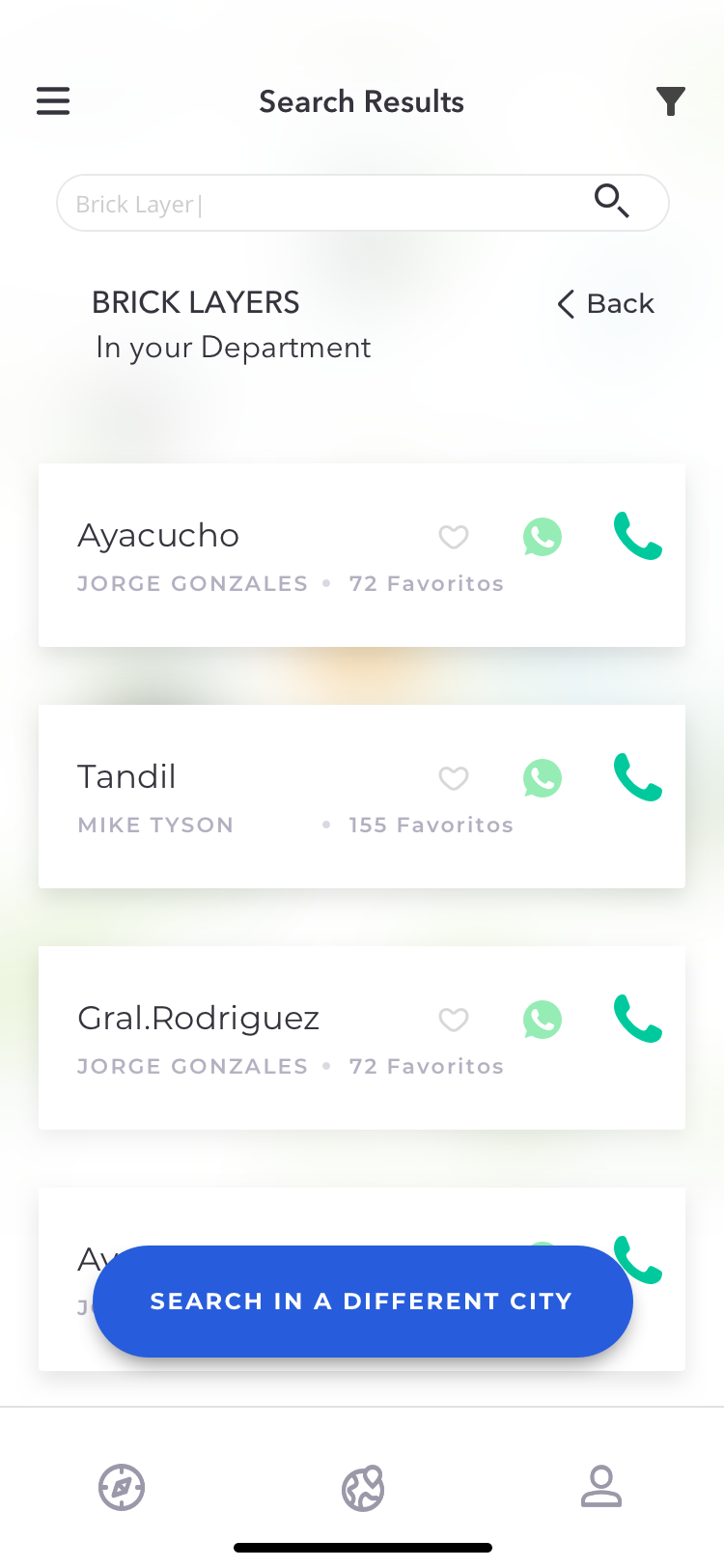Tap the Brick Layer search field
724x1568 pixels.
coord(319,204)
